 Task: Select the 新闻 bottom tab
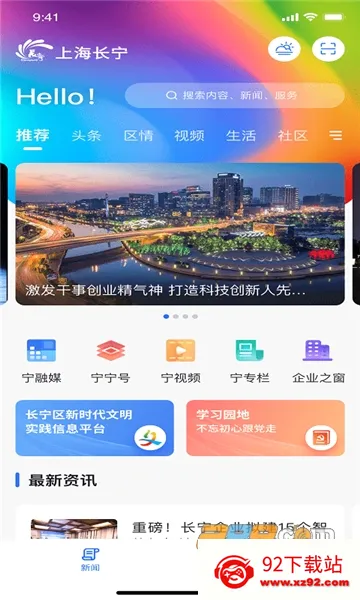pyautogui.click(x=90, y=559)
